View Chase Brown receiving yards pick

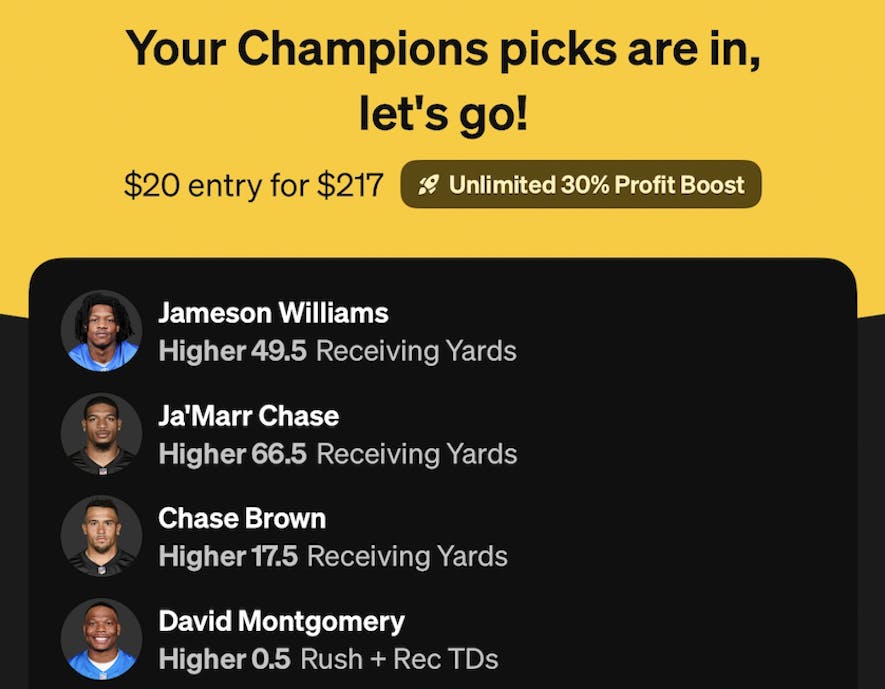[332, 537]
